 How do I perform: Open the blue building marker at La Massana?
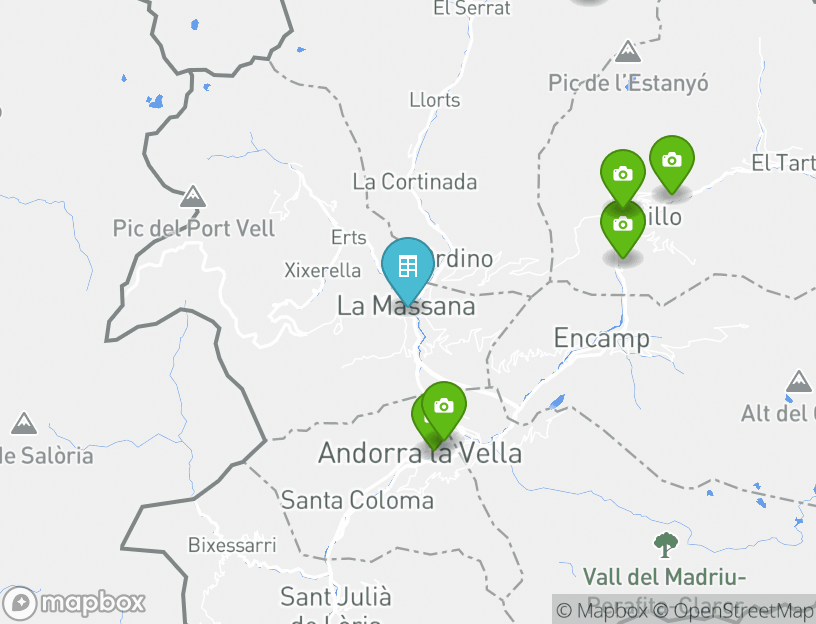click(407, 267)
